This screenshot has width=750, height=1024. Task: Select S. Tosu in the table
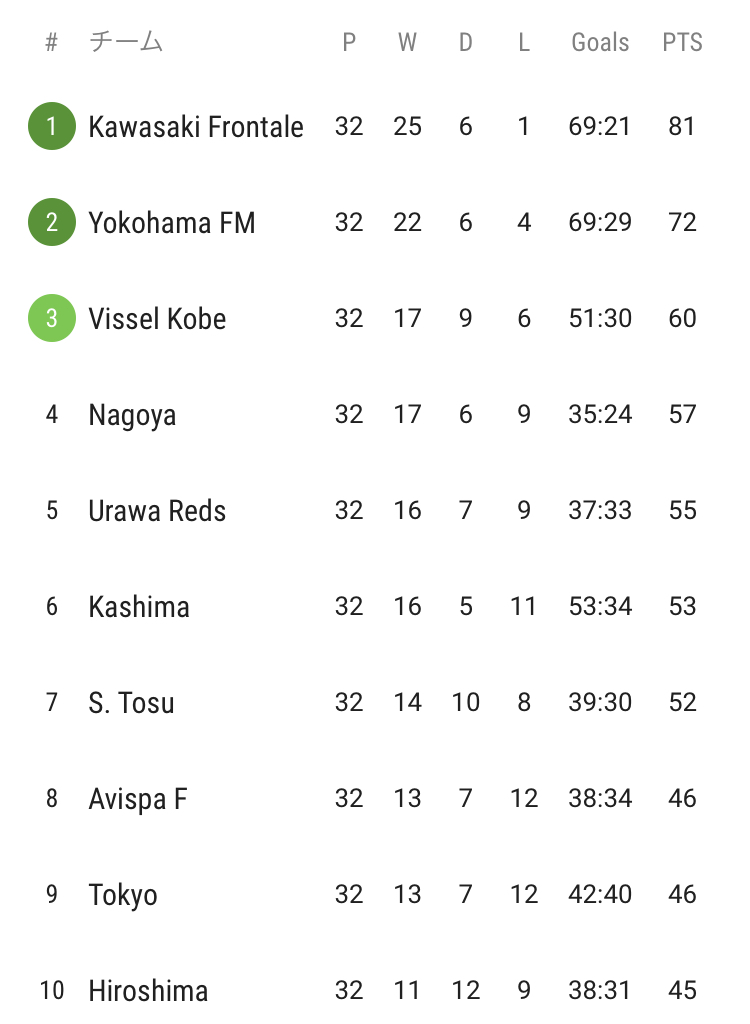click(x=131, y=703)
